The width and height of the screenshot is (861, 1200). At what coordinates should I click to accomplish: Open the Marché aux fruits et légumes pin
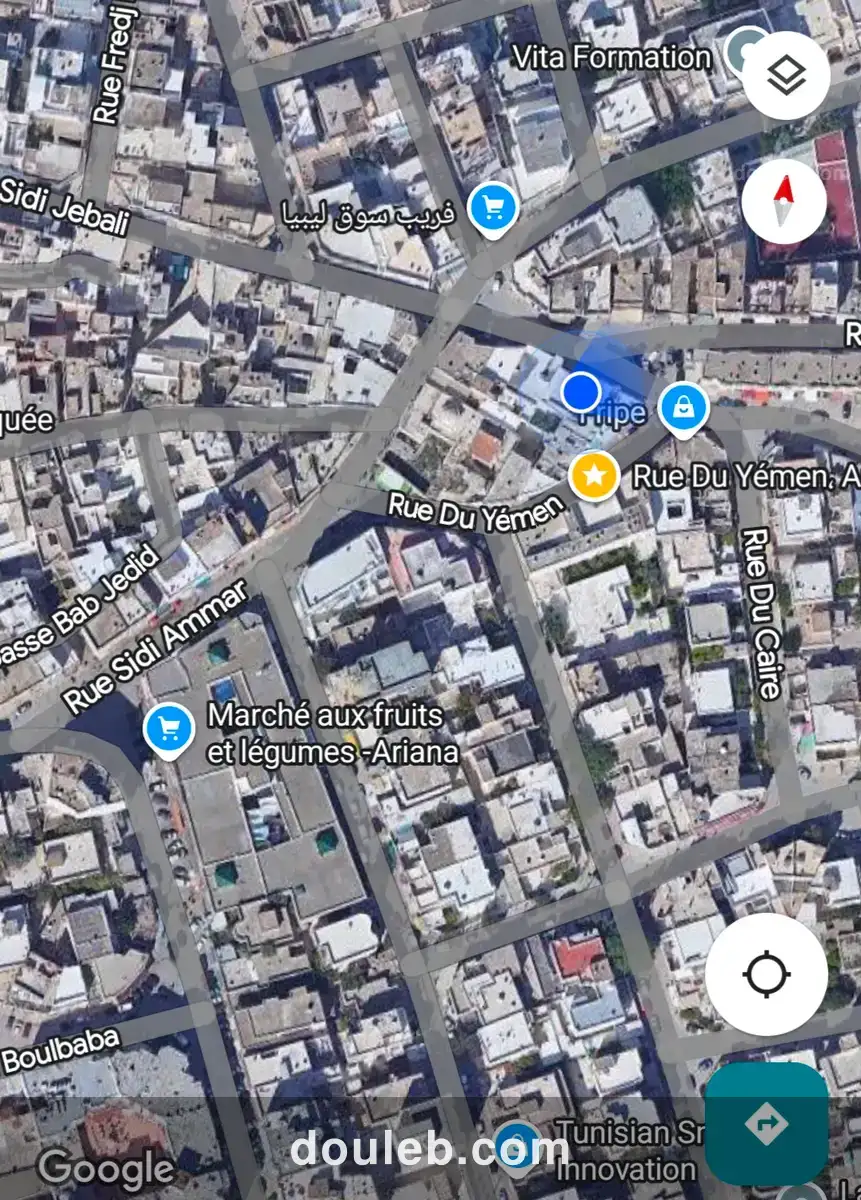point(168,730)
